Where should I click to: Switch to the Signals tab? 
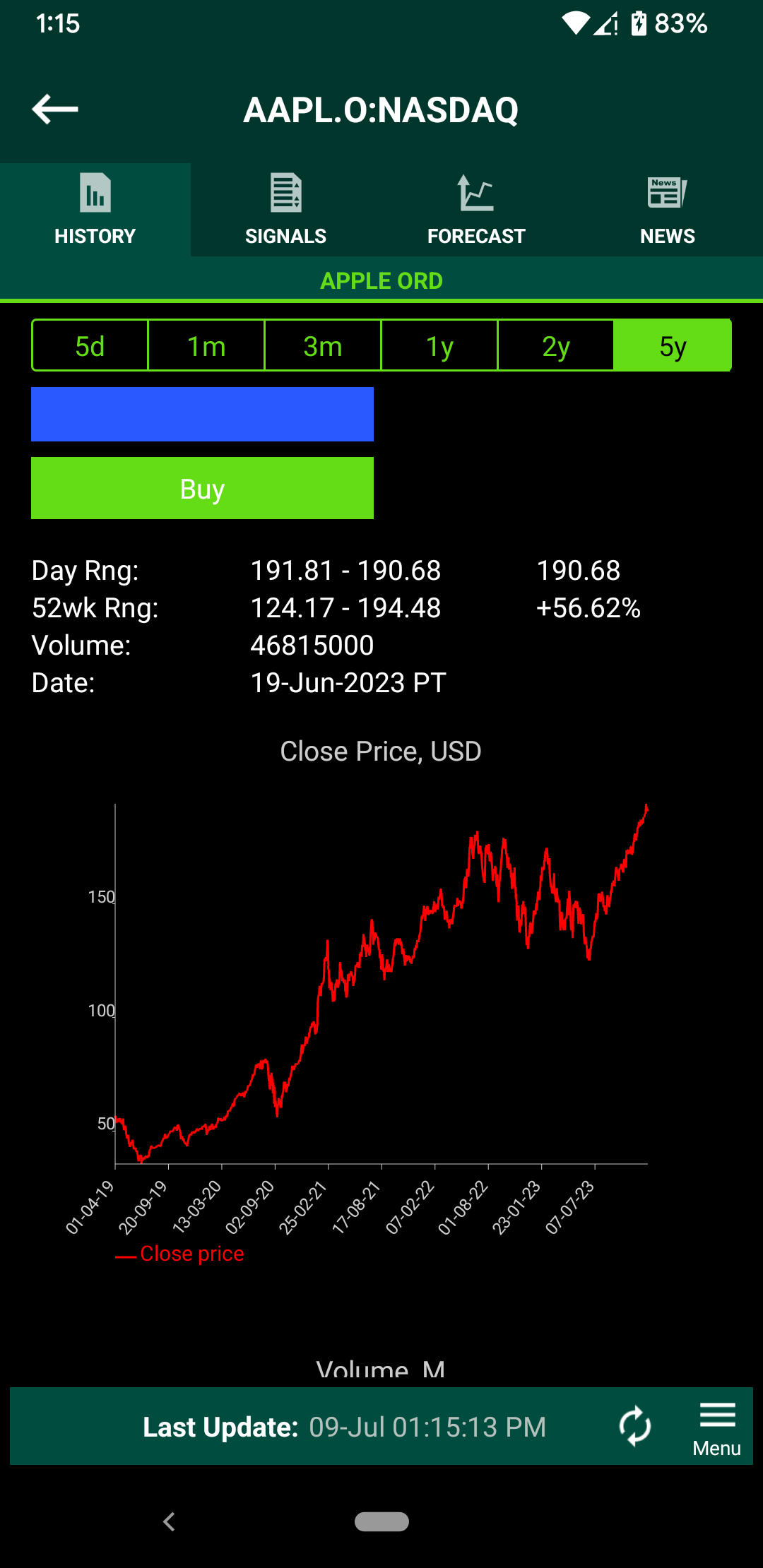286,210
